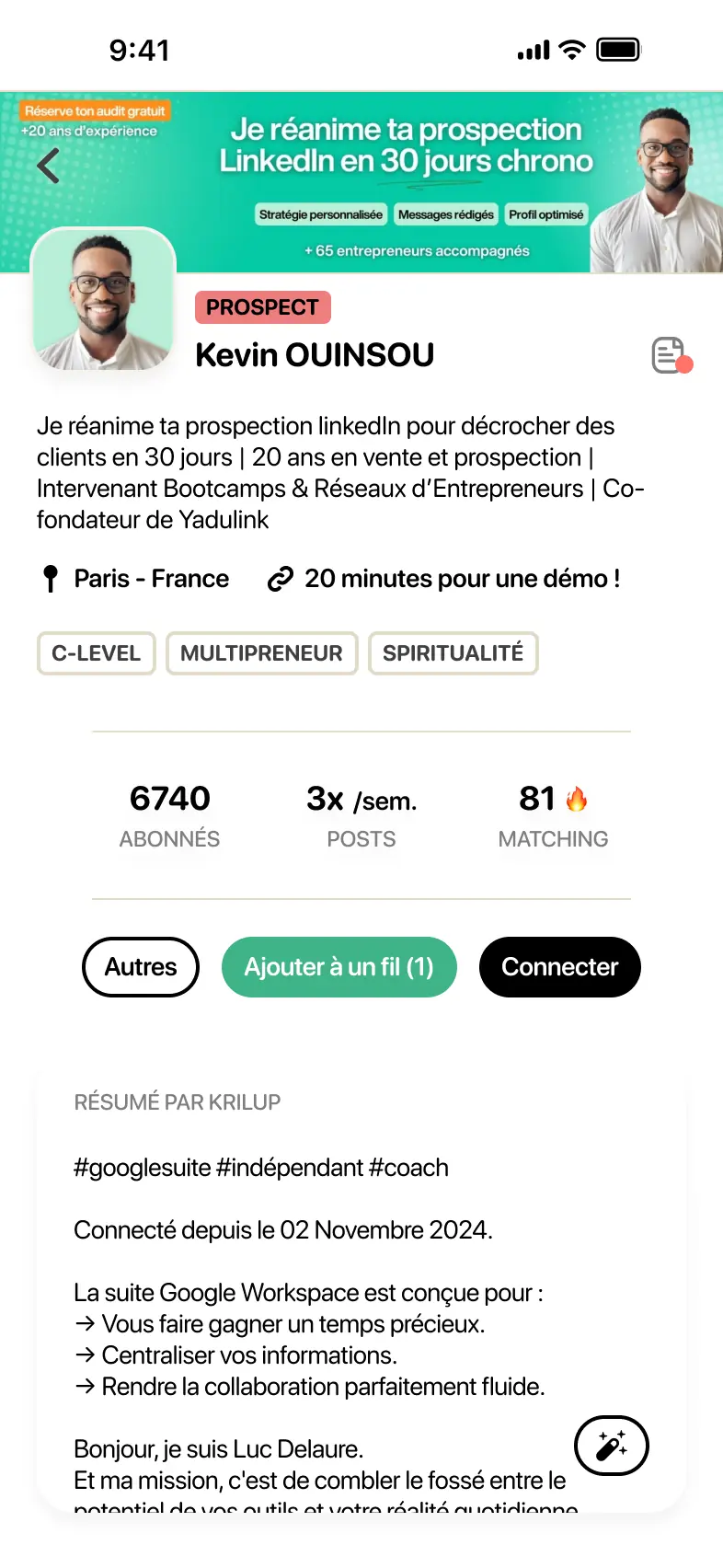Open the notes icon with red badge
Screen dimensions: 723x1568
(670, 356)
